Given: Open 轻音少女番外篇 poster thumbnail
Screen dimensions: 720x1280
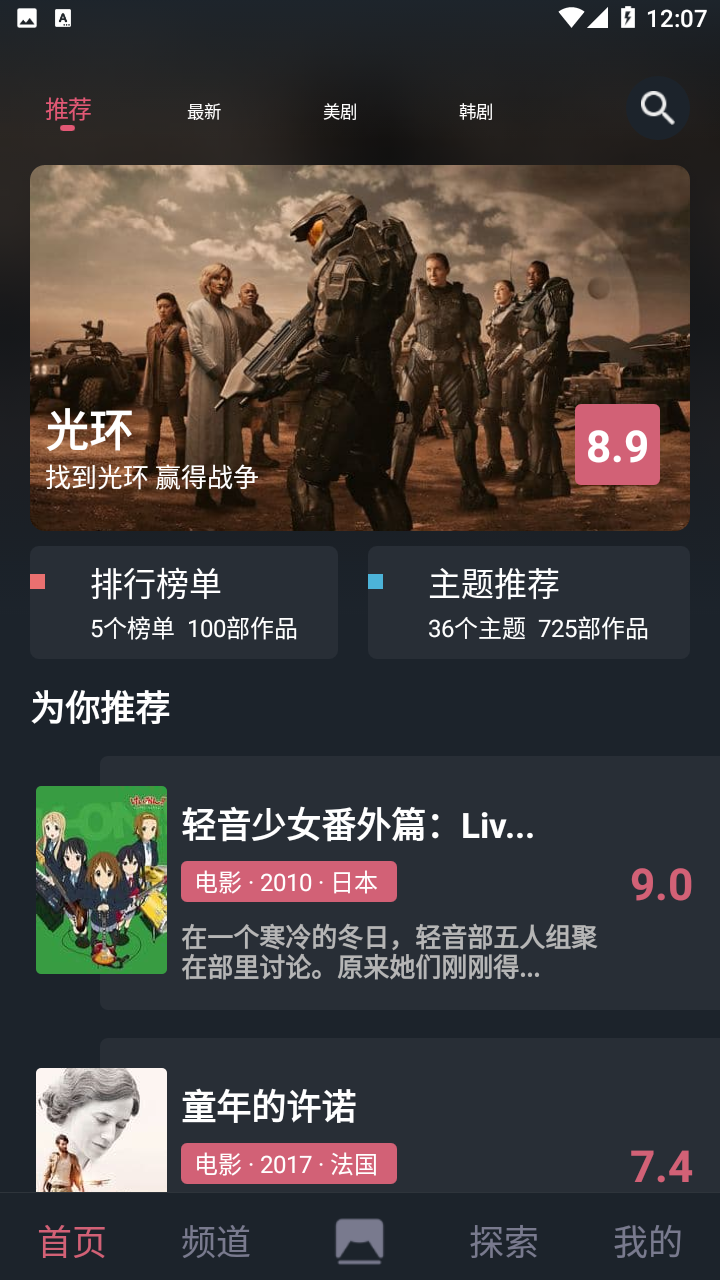Looking at the screenshot, I should [101, 880].
